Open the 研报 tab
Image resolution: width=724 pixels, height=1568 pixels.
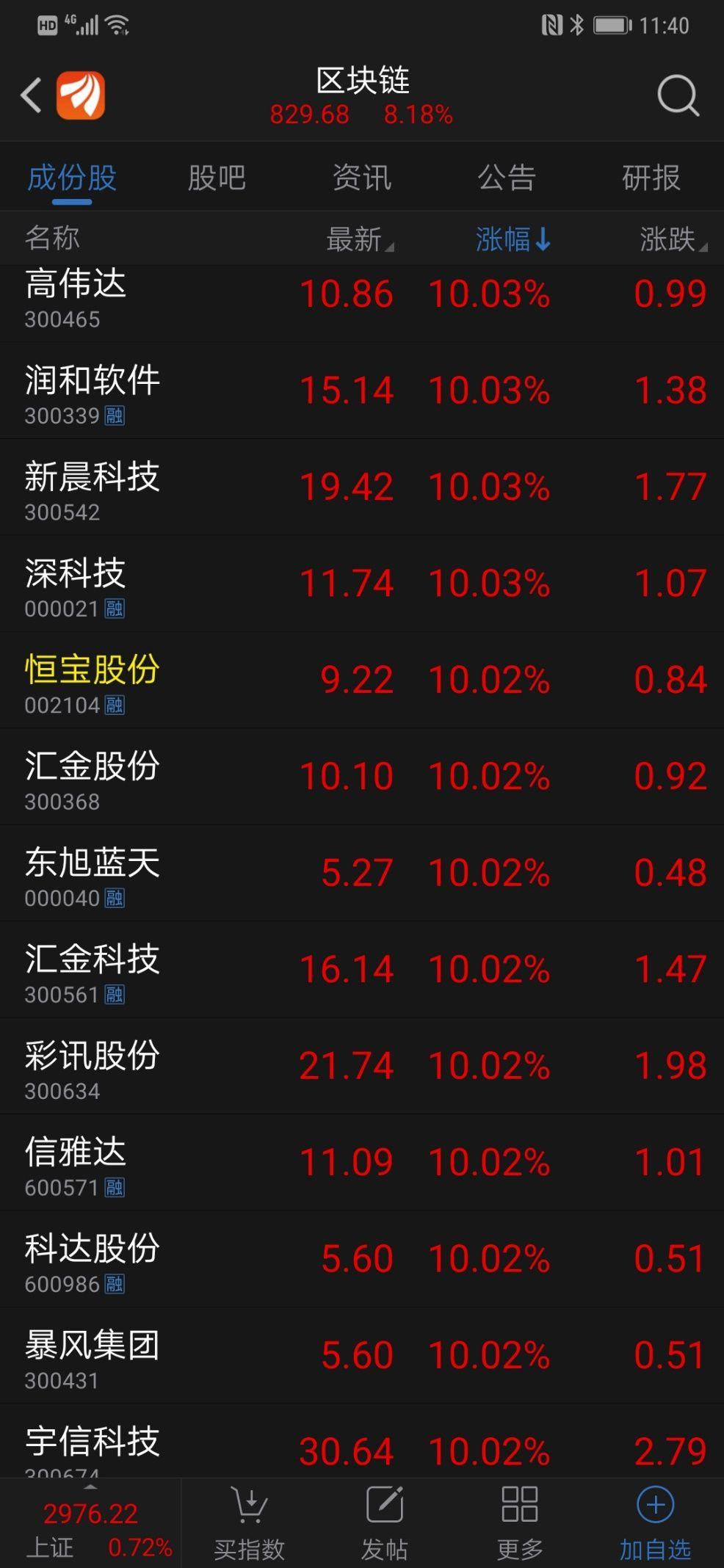[651, 178]
